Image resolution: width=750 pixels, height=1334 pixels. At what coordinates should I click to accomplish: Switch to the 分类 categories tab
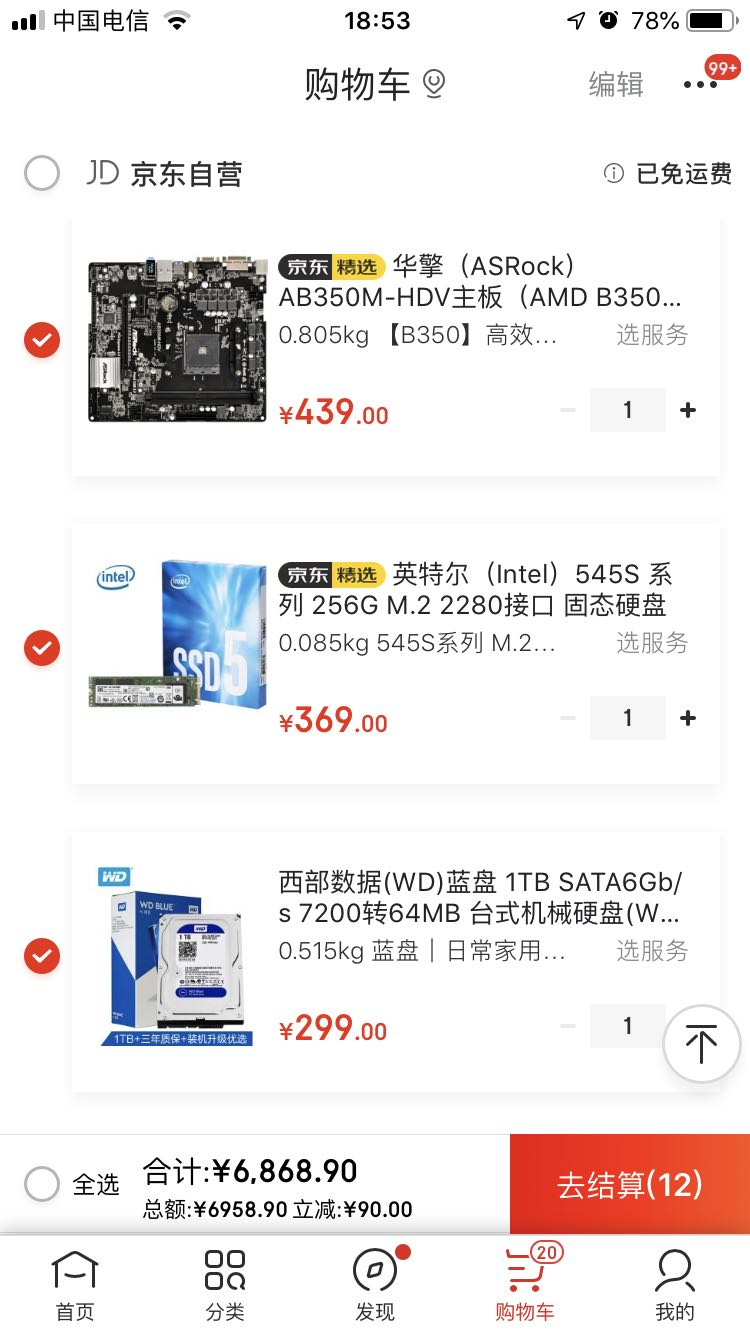(225, 1285)
